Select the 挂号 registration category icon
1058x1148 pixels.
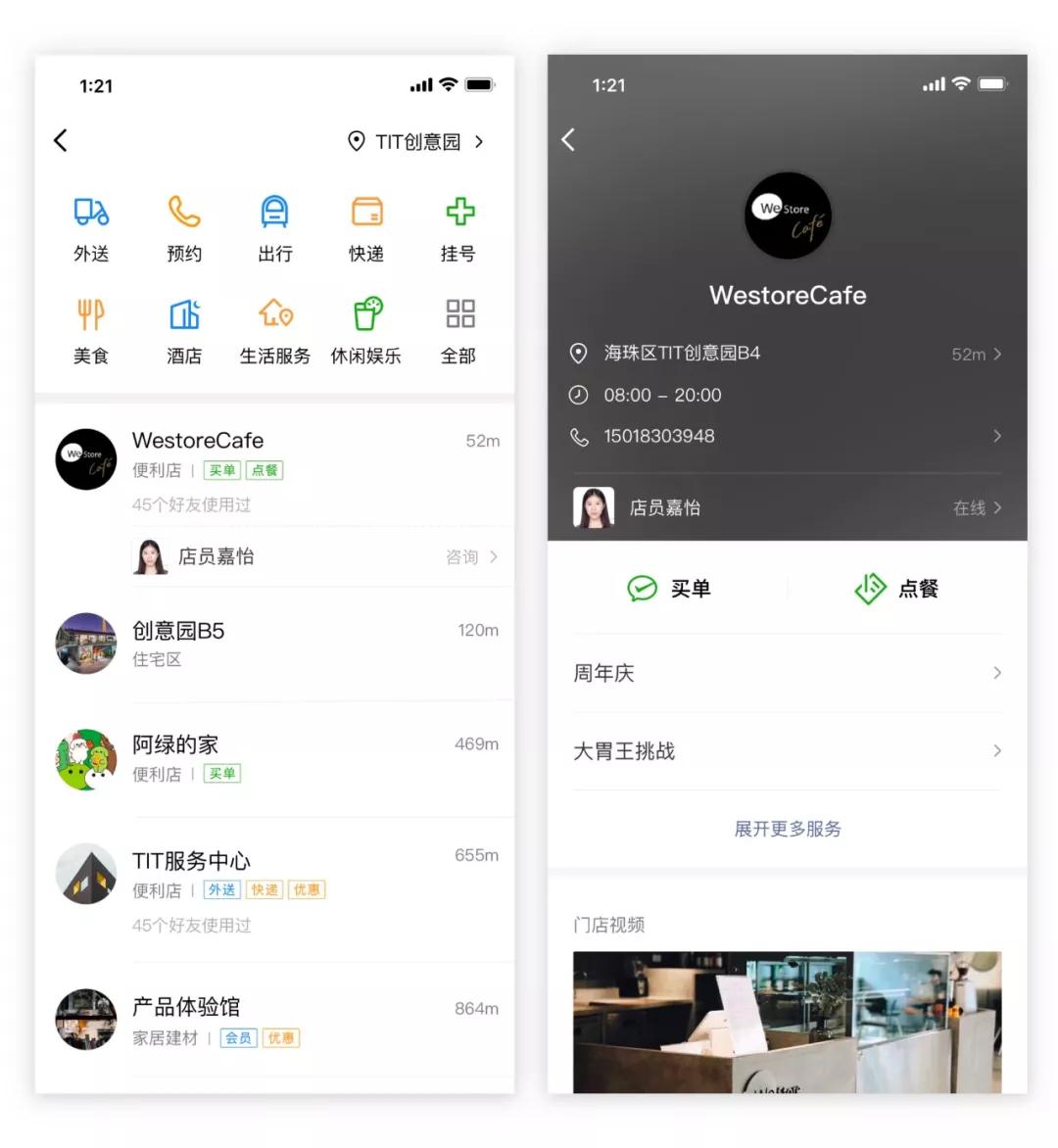pyautogui.click(x=458, y=228)
